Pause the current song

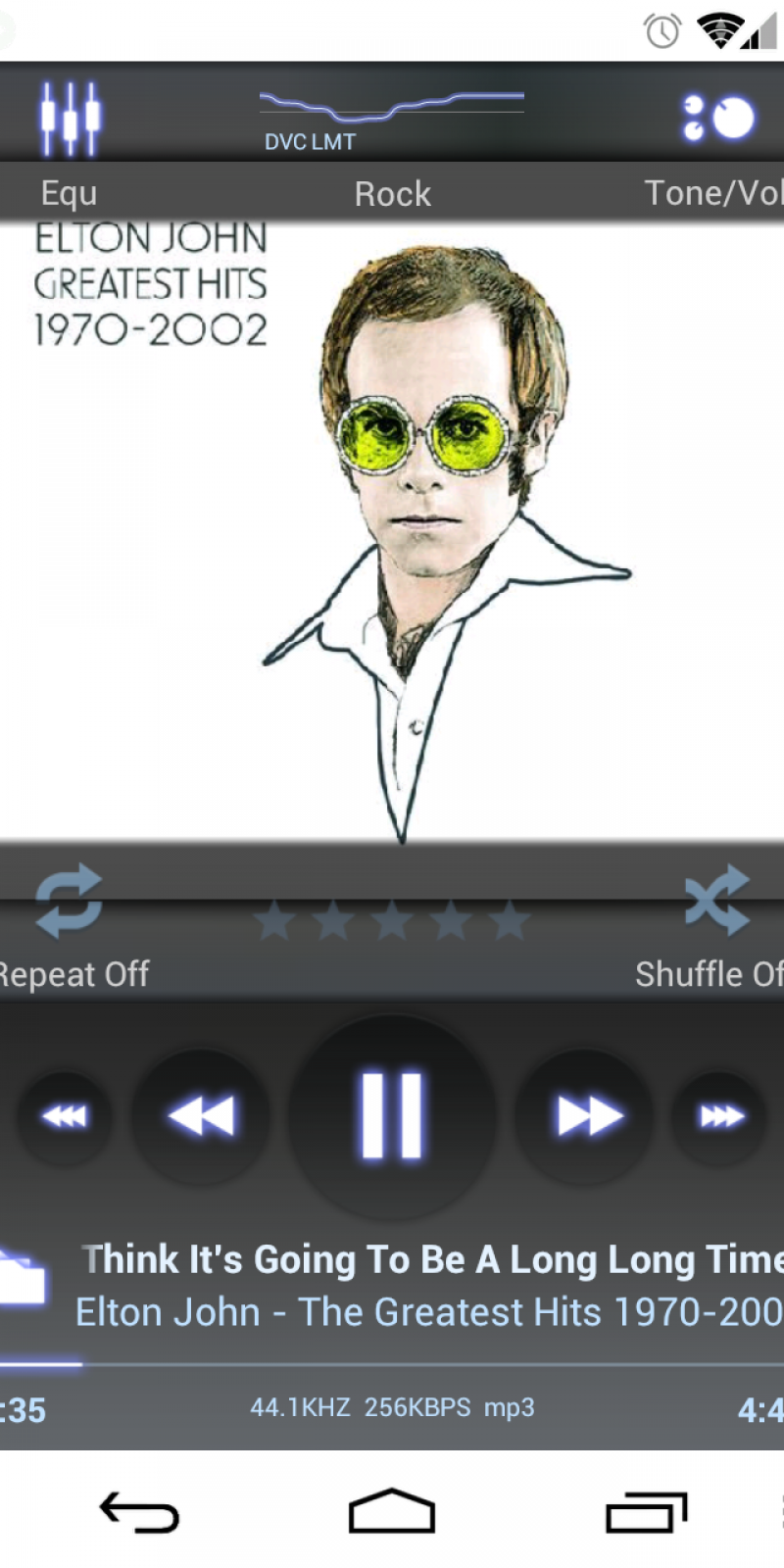(x=392, y=1115)
